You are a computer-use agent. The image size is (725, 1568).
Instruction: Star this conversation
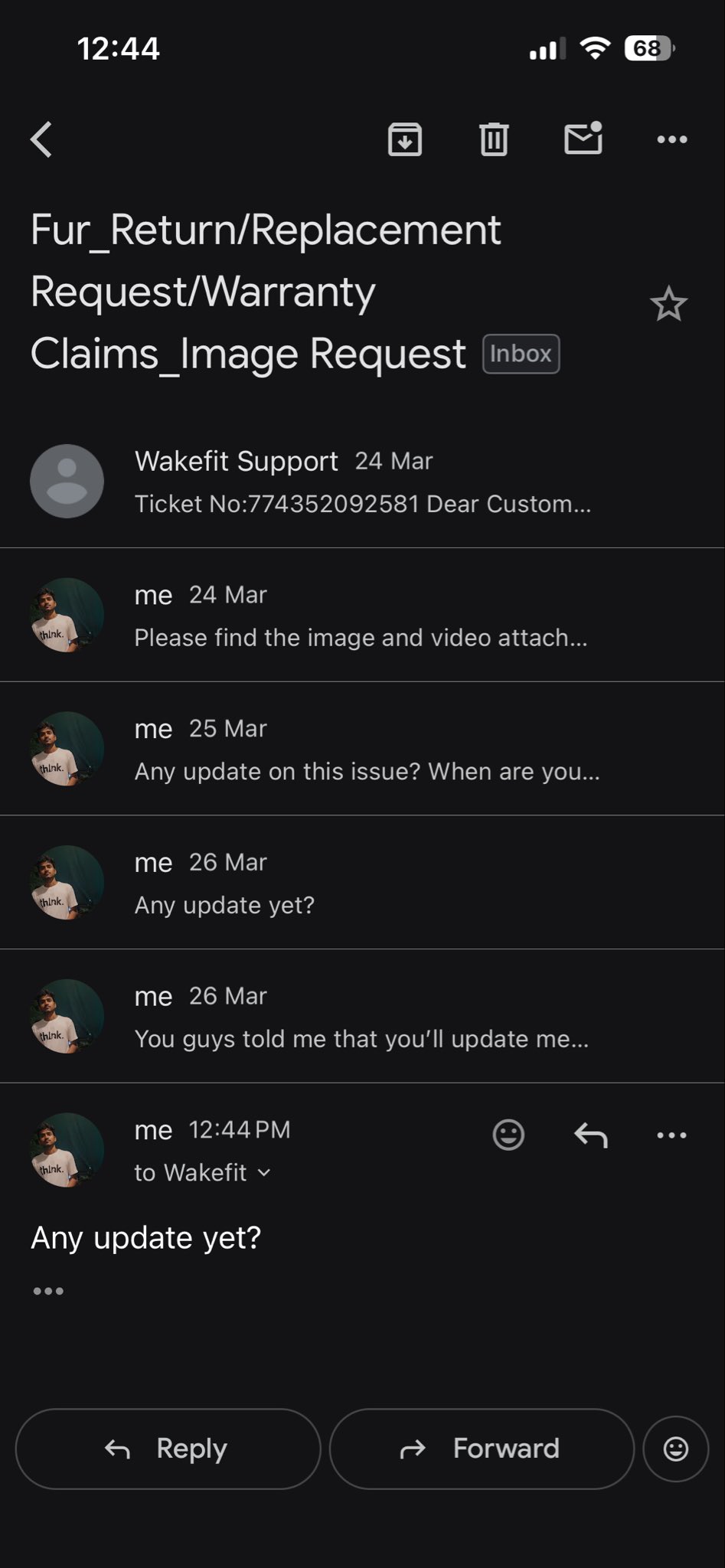coord(668,304)
